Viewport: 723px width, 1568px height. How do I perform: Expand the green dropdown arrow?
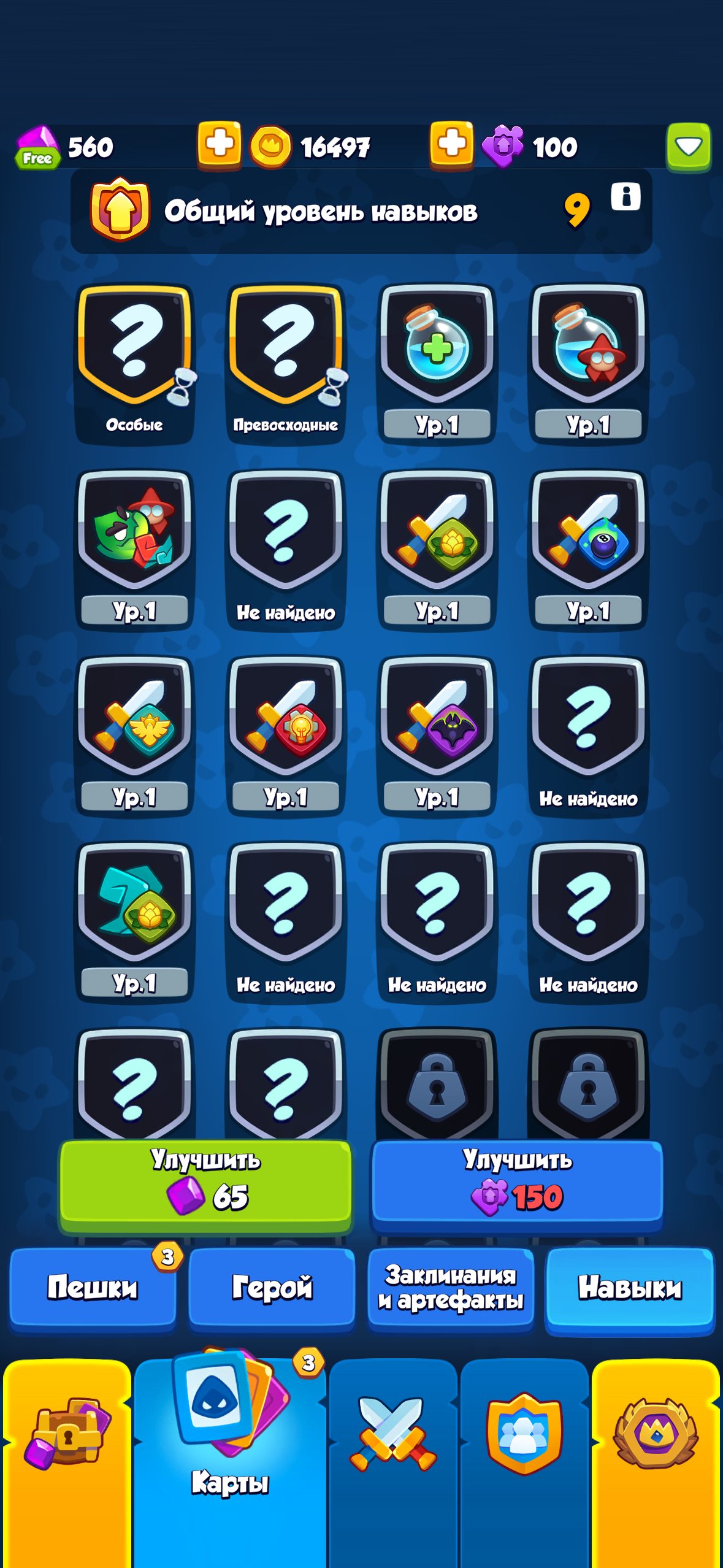(x=689, y=147)
